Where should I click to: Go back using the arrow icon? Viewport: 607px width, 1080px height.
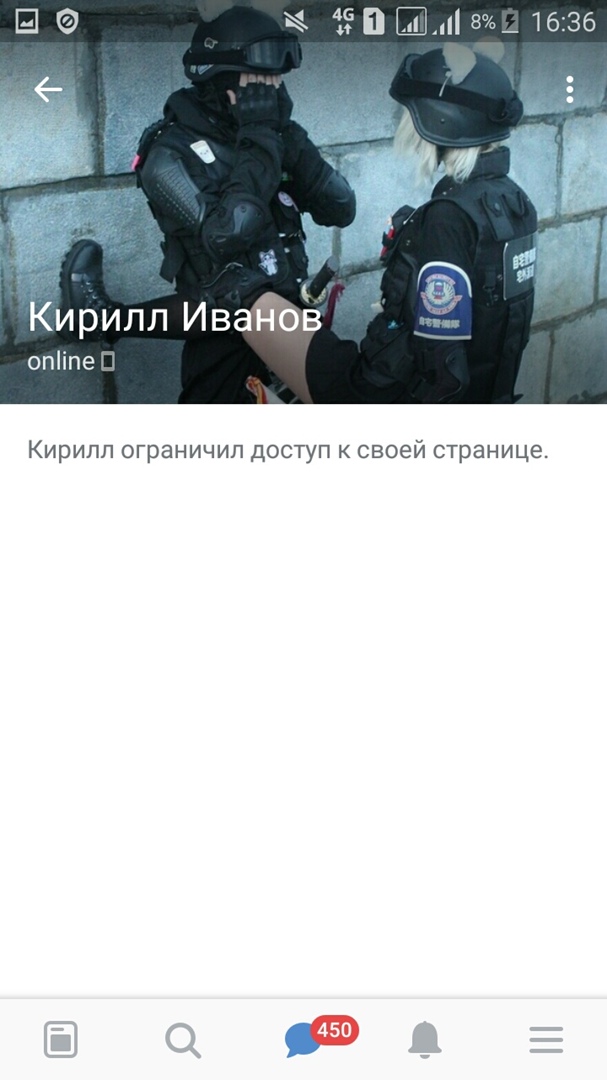coord(48,90)
